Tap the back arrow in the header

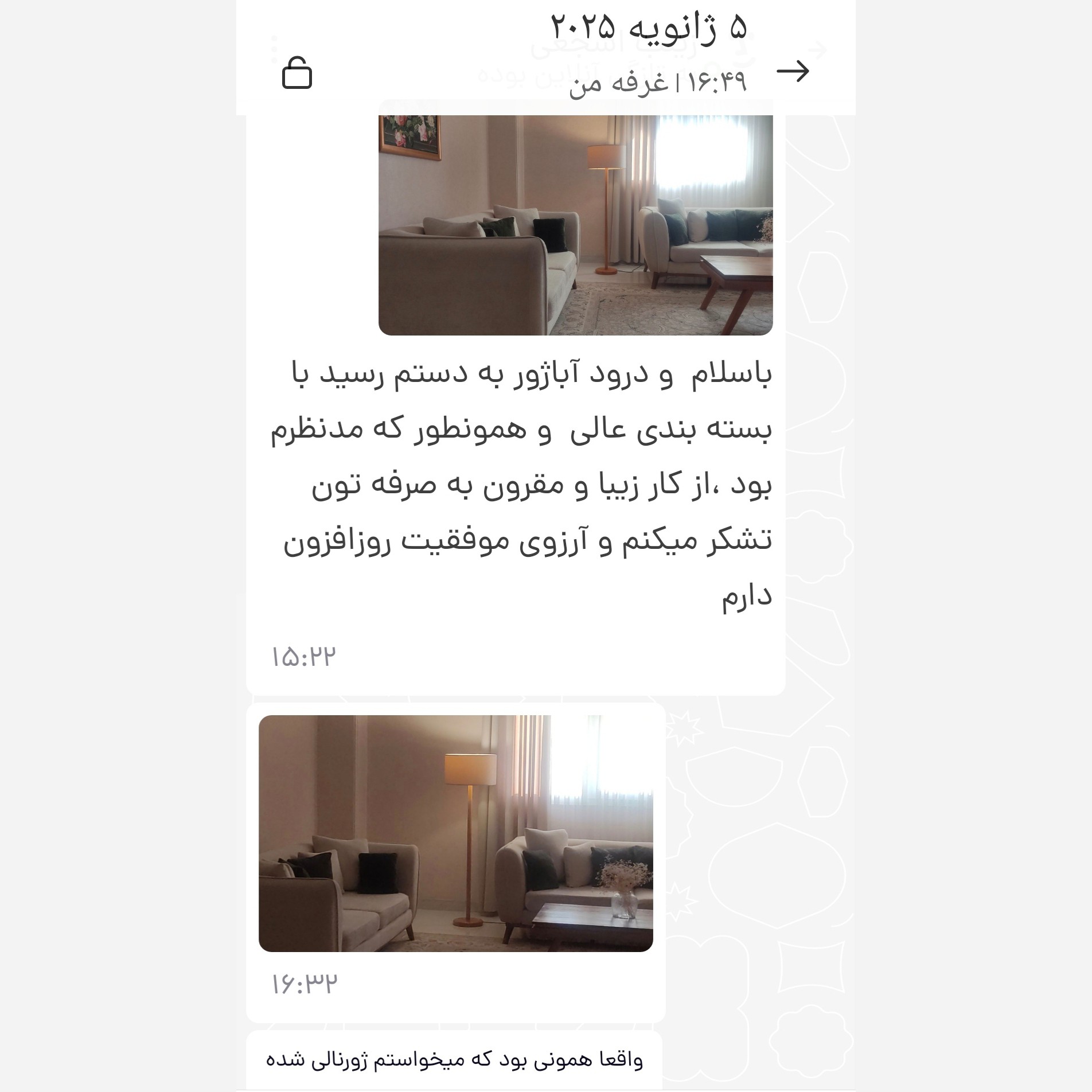(x=793, y=71)
